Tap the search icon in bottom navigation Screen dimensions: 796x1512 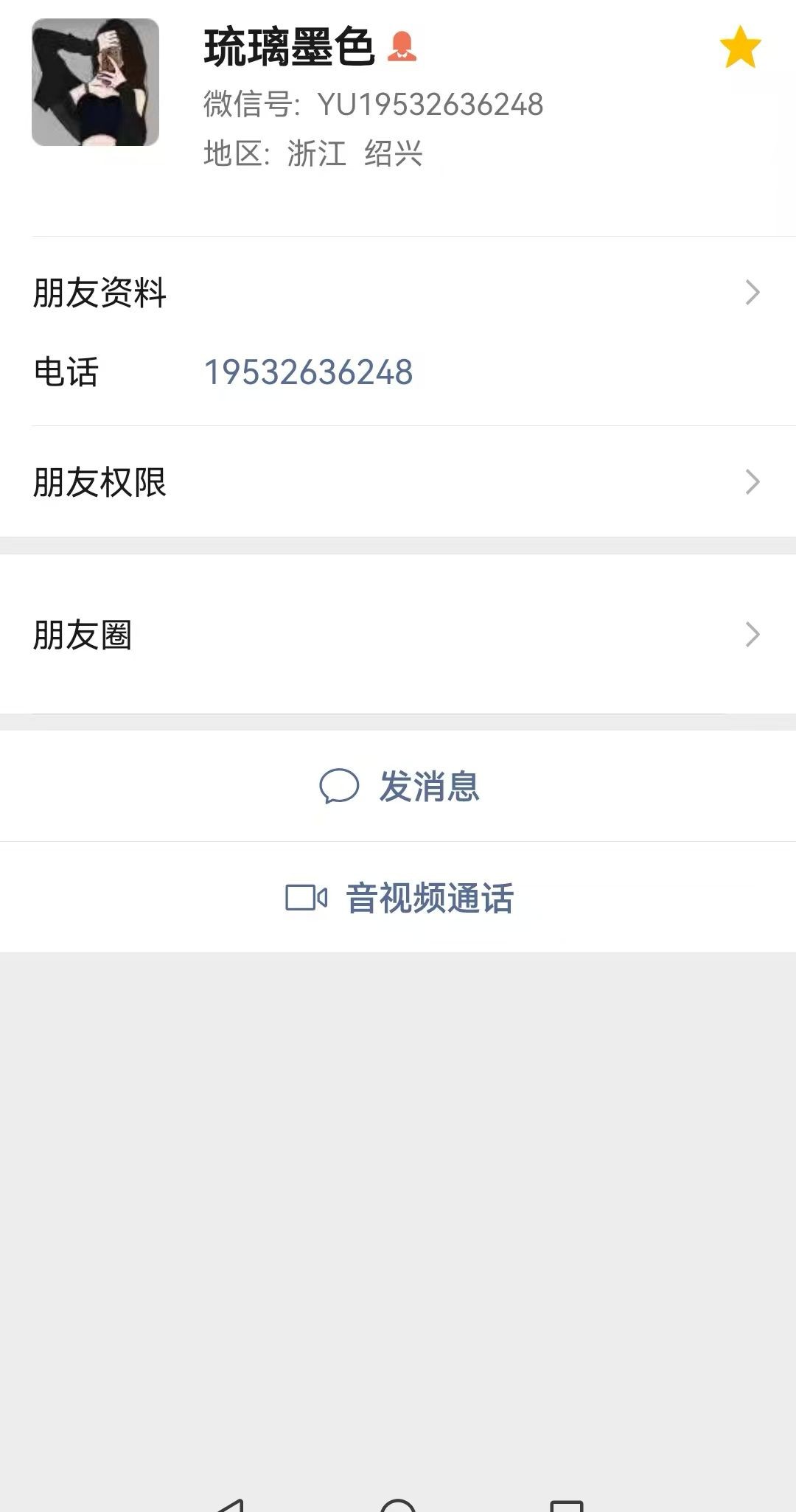point(398,1500)
